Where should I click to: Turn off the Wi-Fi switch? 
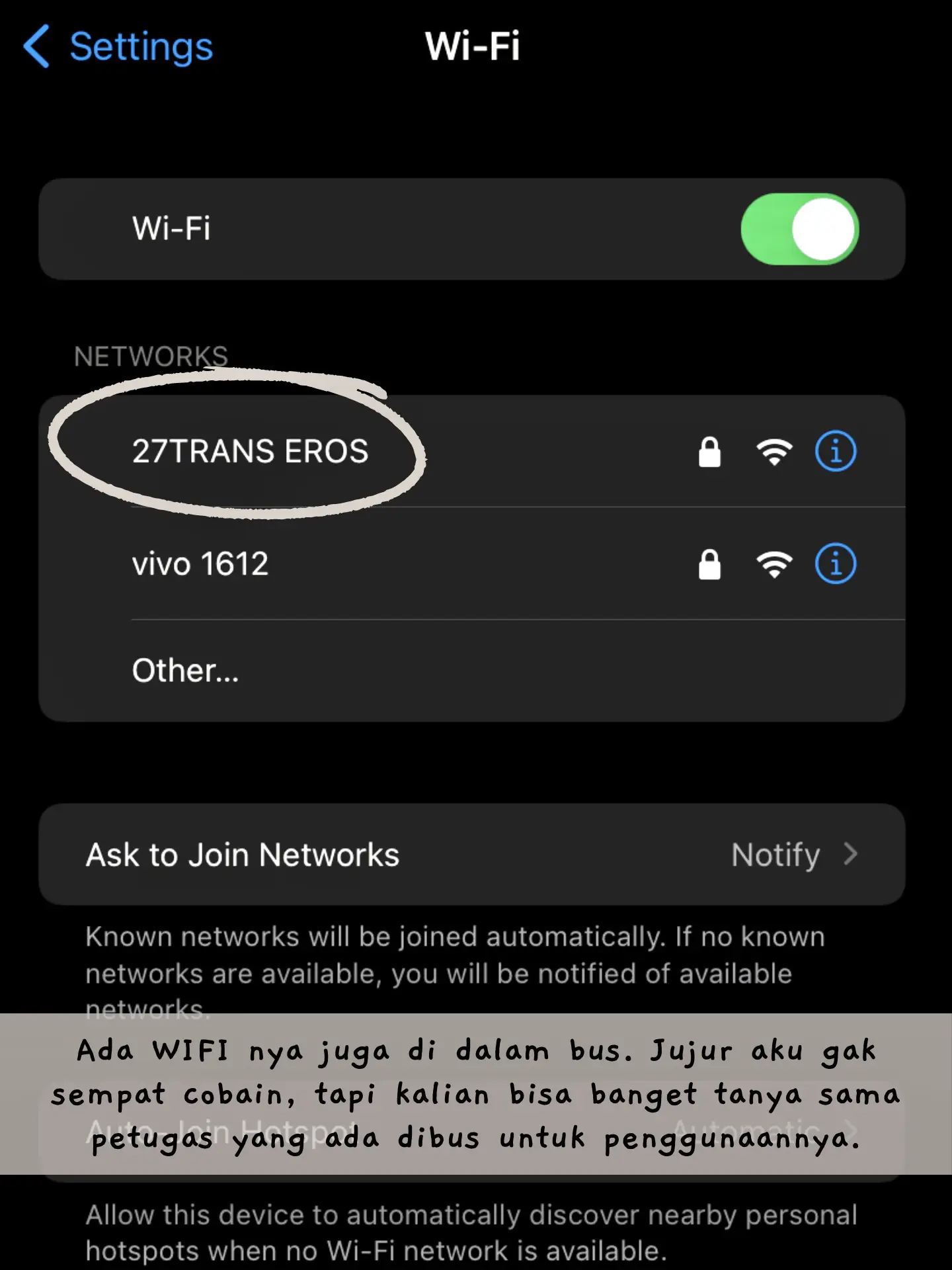click(x=799, y=229)
